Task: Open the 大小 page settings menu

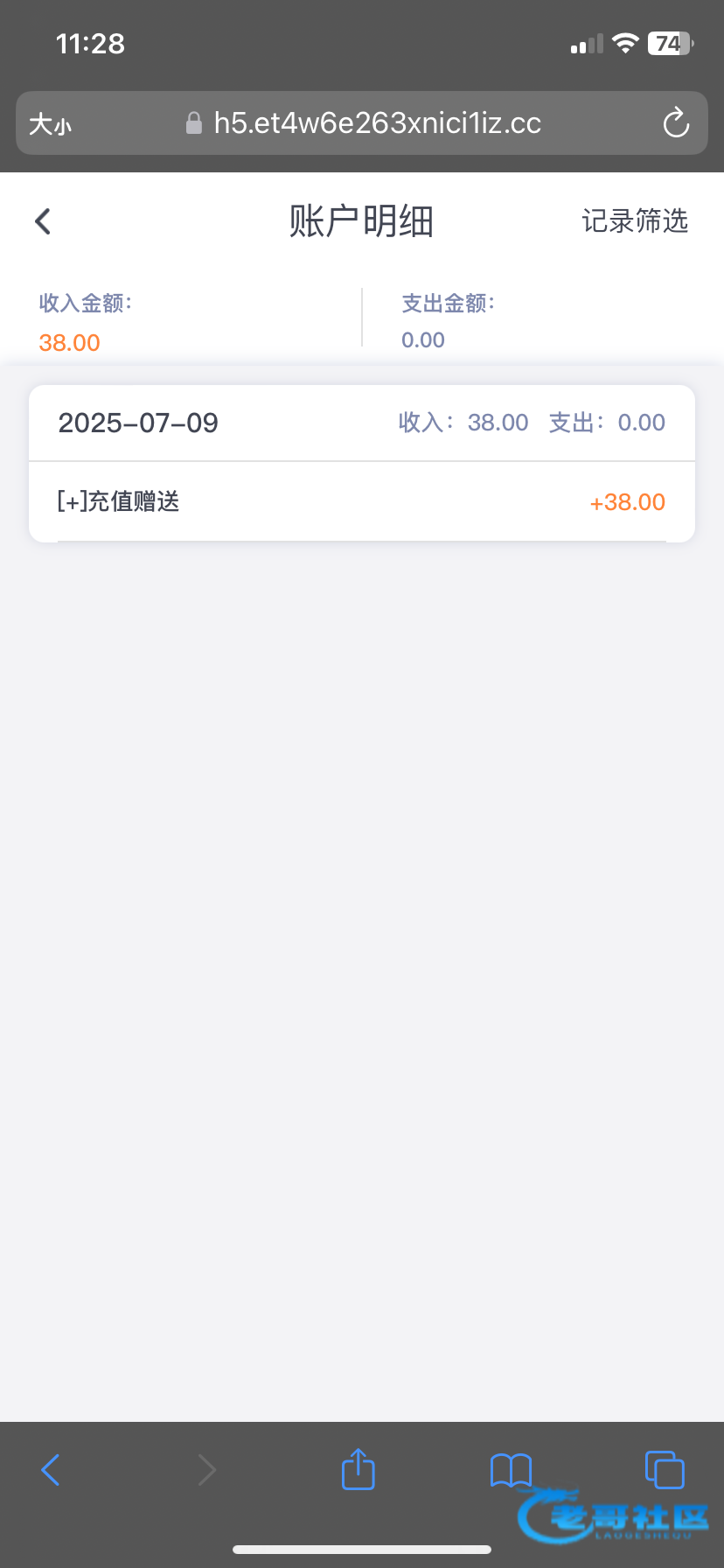Action: coord(51,124)
